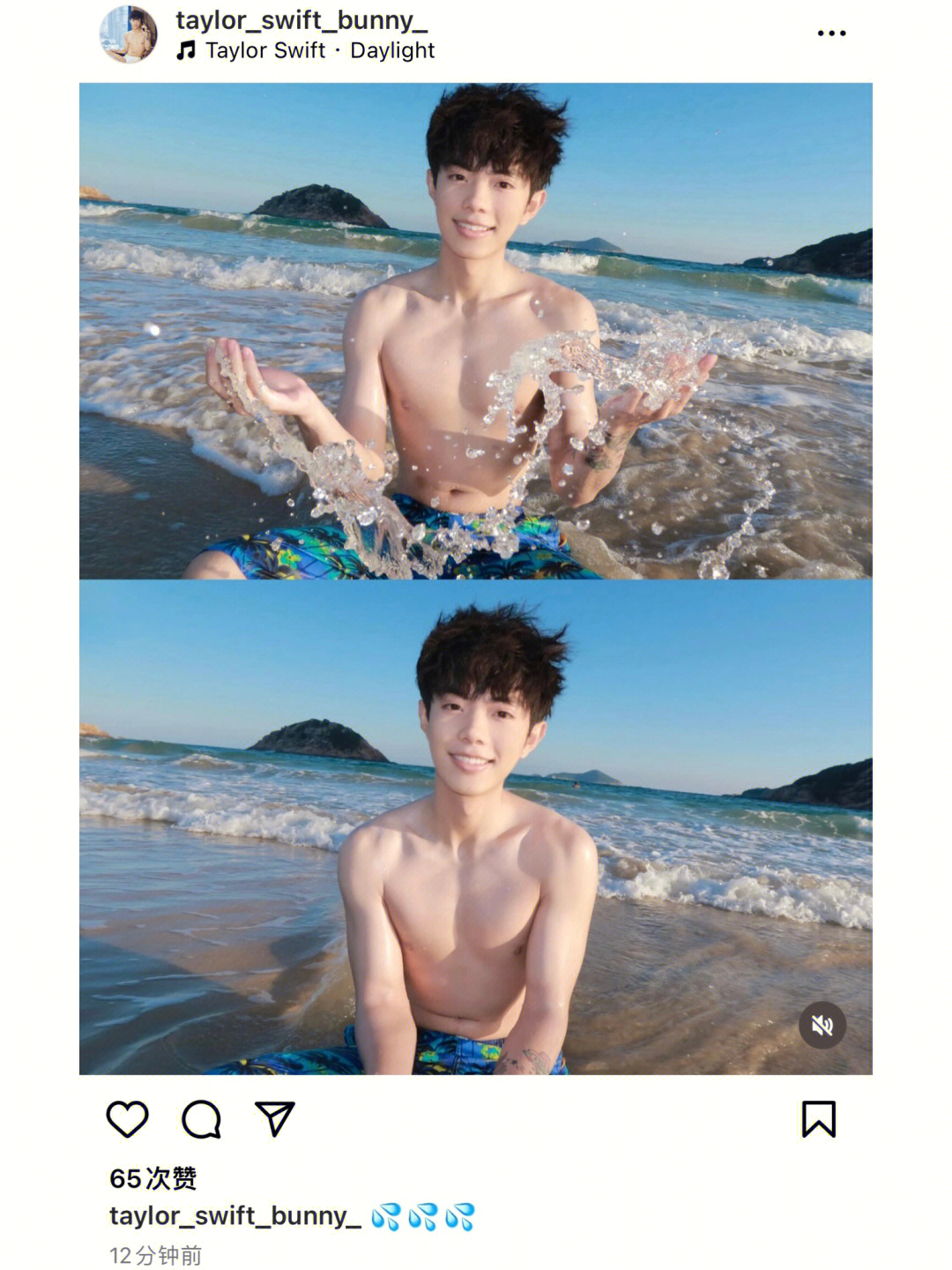Screen dimensions: 952x1270
Task: Open the Taylor Swift · Daylight audio
Action: point(319,50)
